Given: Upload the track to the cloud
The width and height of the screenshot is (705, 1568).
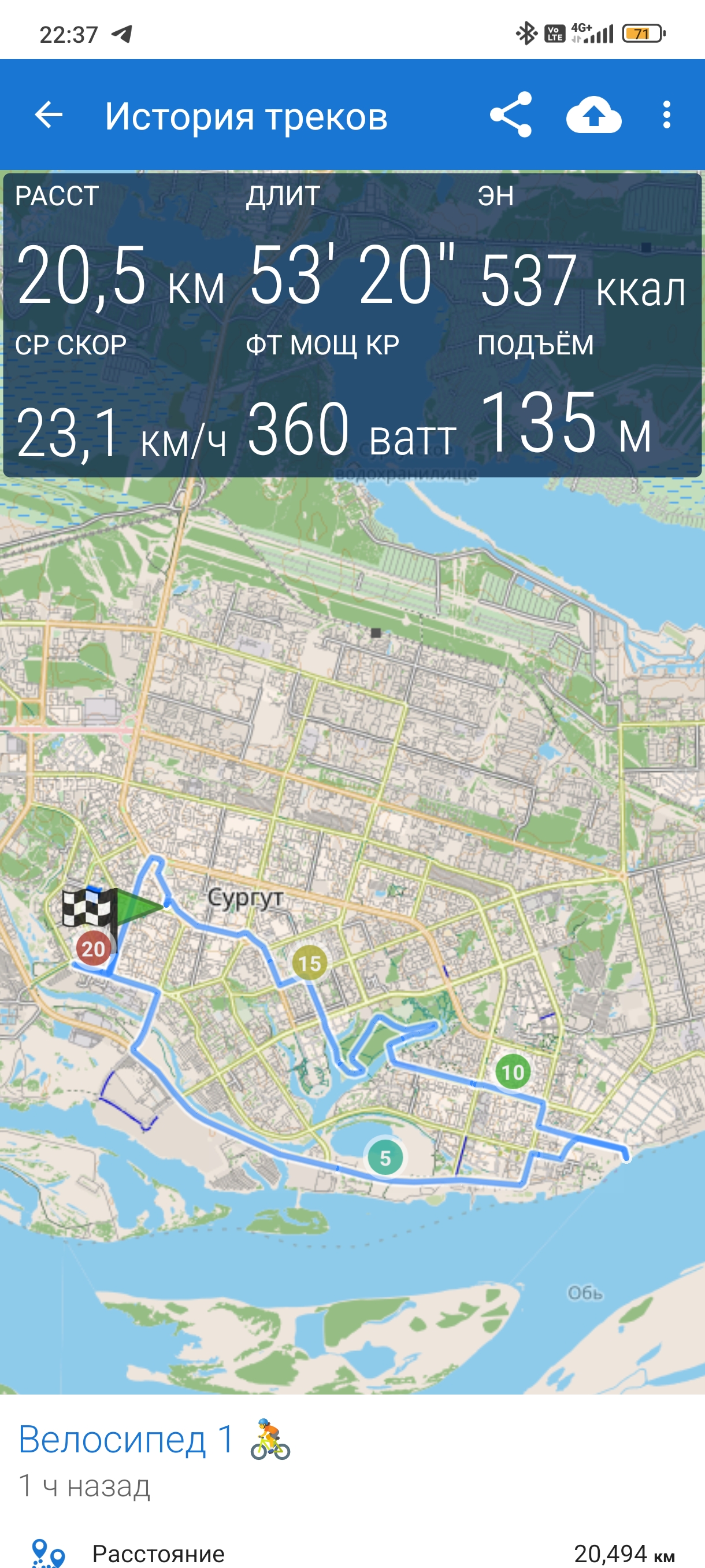Looking at the screenshot, I should tap(593, 114).
